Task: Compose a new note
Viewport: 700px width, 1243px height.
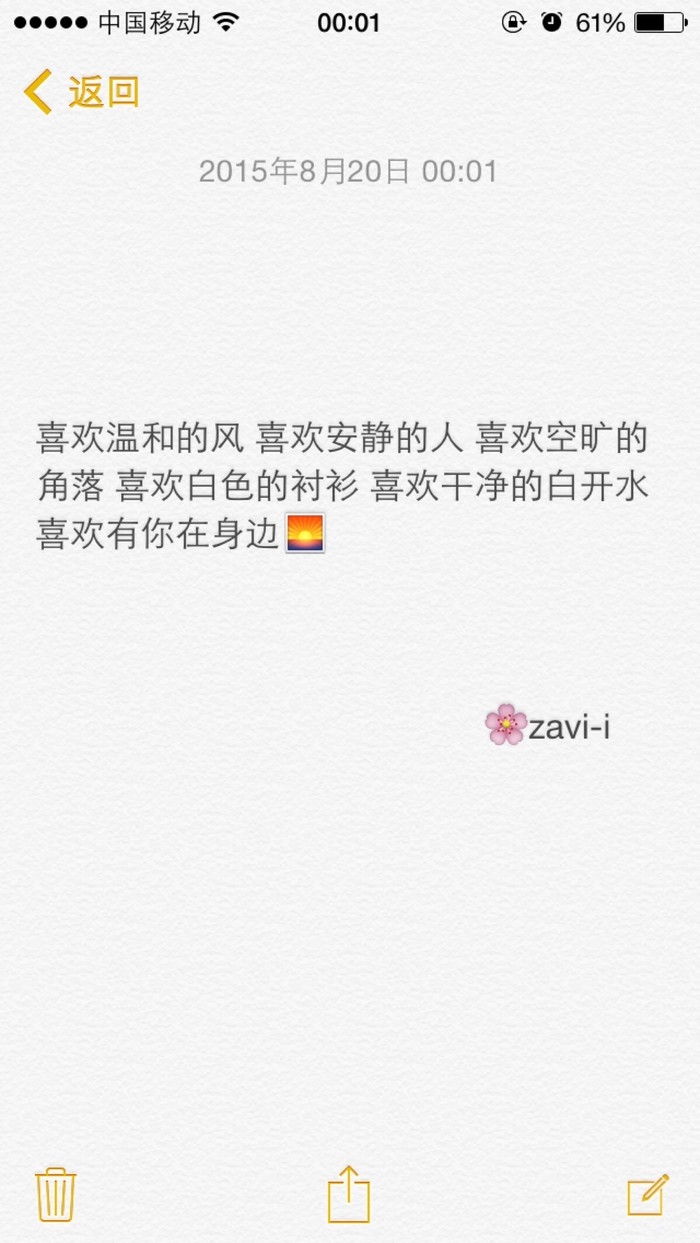Action: click(x=647, y=1194)
